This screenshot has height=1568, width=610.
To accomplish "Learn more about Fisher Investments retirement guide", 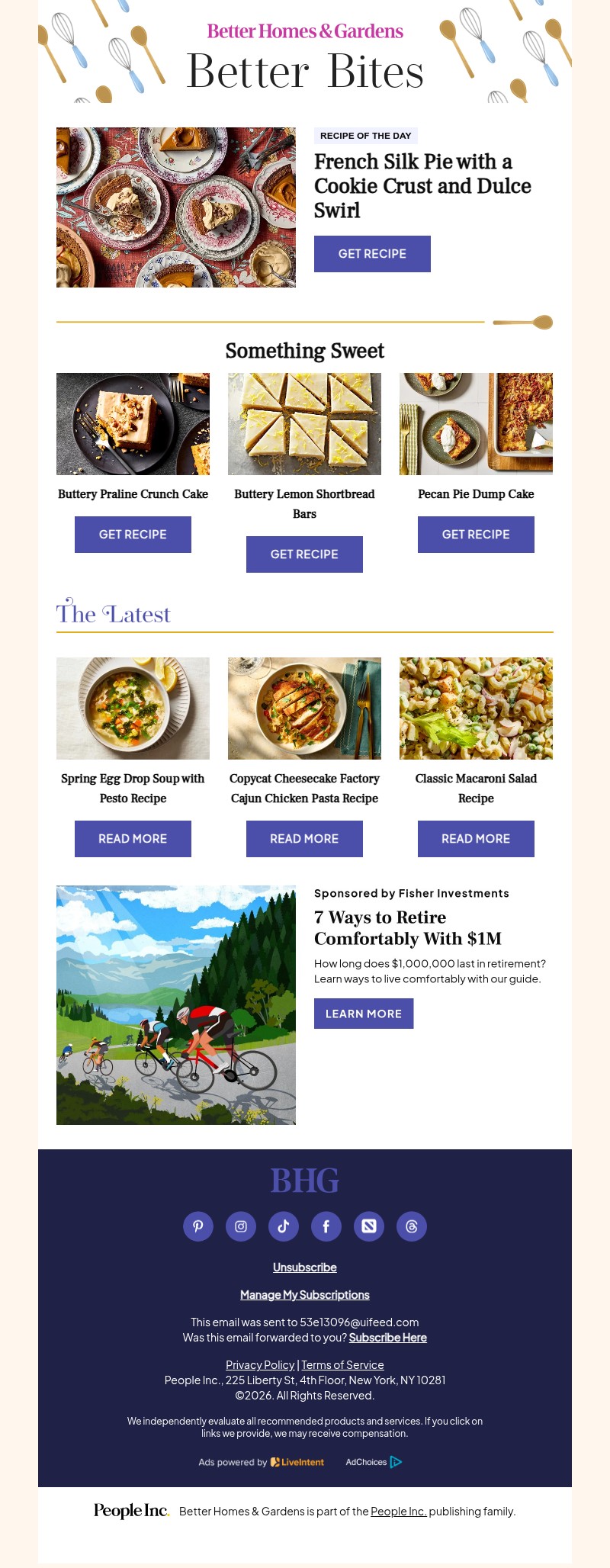I will point(364,1014).
